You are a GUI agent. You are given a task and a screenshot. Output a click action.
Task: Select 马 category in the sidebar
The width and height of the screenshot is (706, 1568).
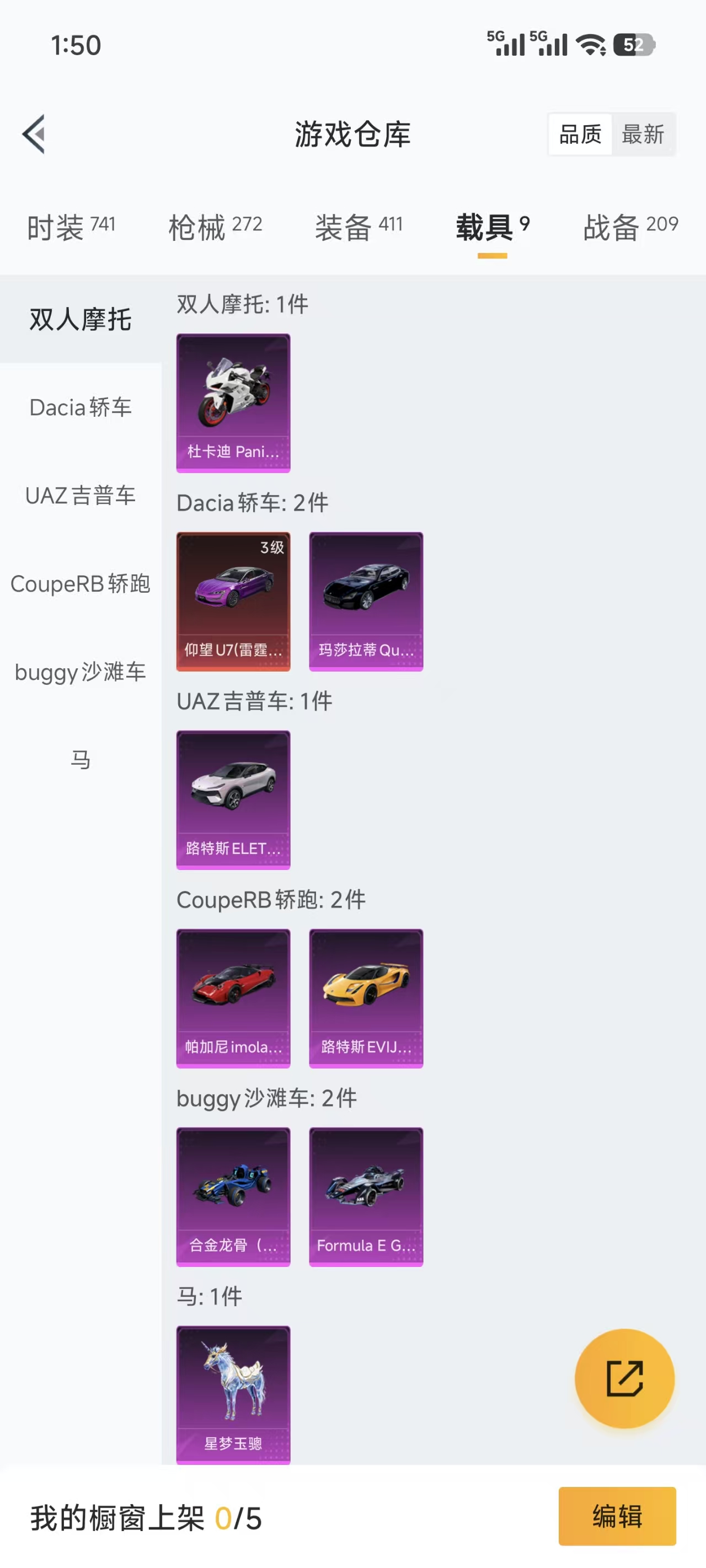(x=81, y=760)
